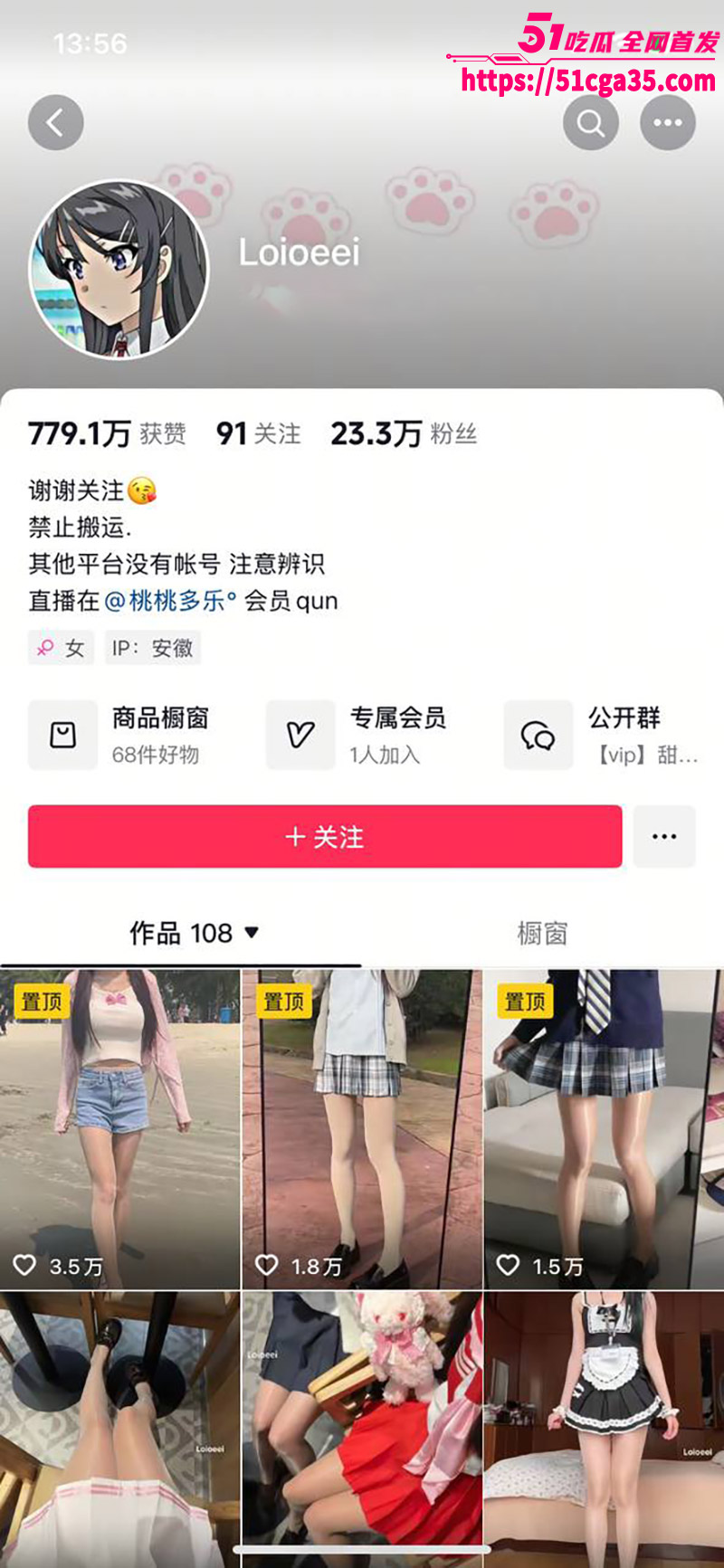Viewport: 724px width, 1568px height.
Task: Open the video with the red skirt
Action: (x=362, y=1430)
